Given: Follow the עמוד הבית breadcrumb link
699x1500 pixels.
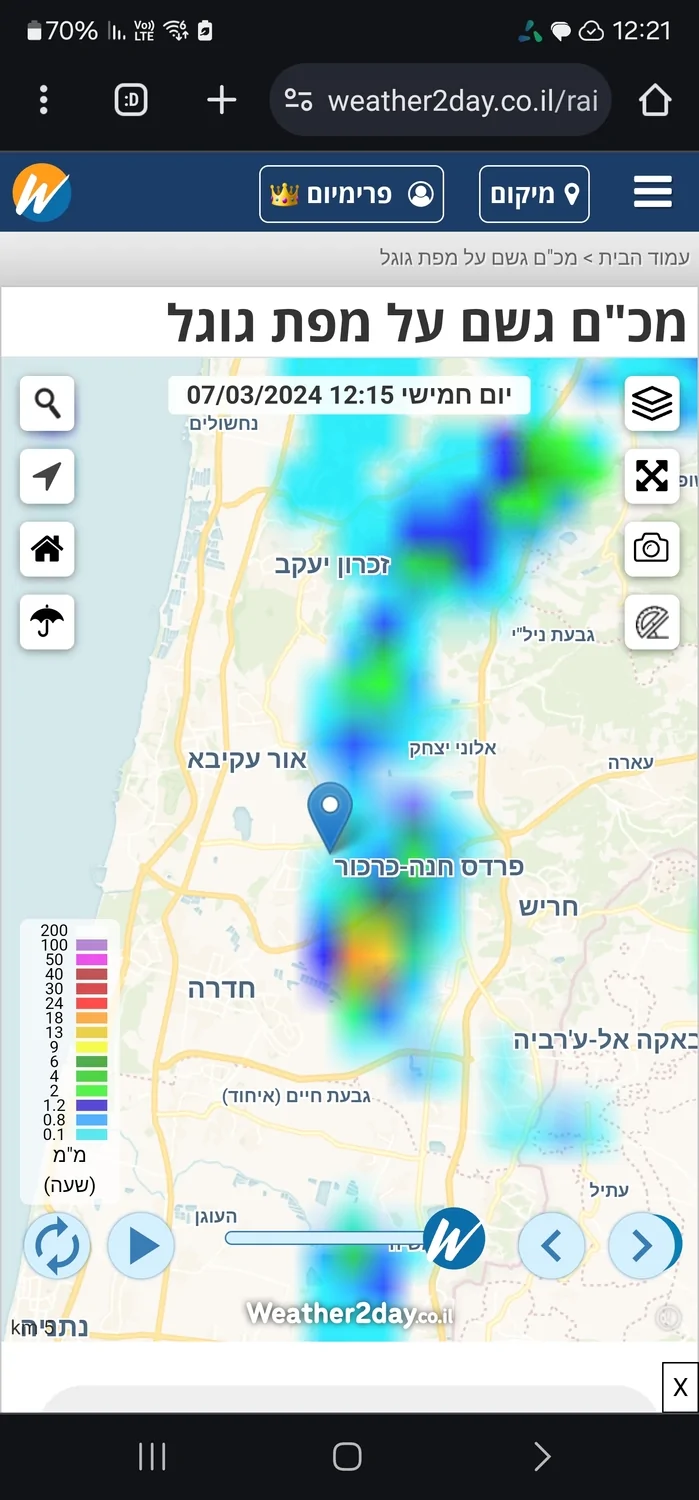Looking at the screenshot, I should [x=652, y=258].
